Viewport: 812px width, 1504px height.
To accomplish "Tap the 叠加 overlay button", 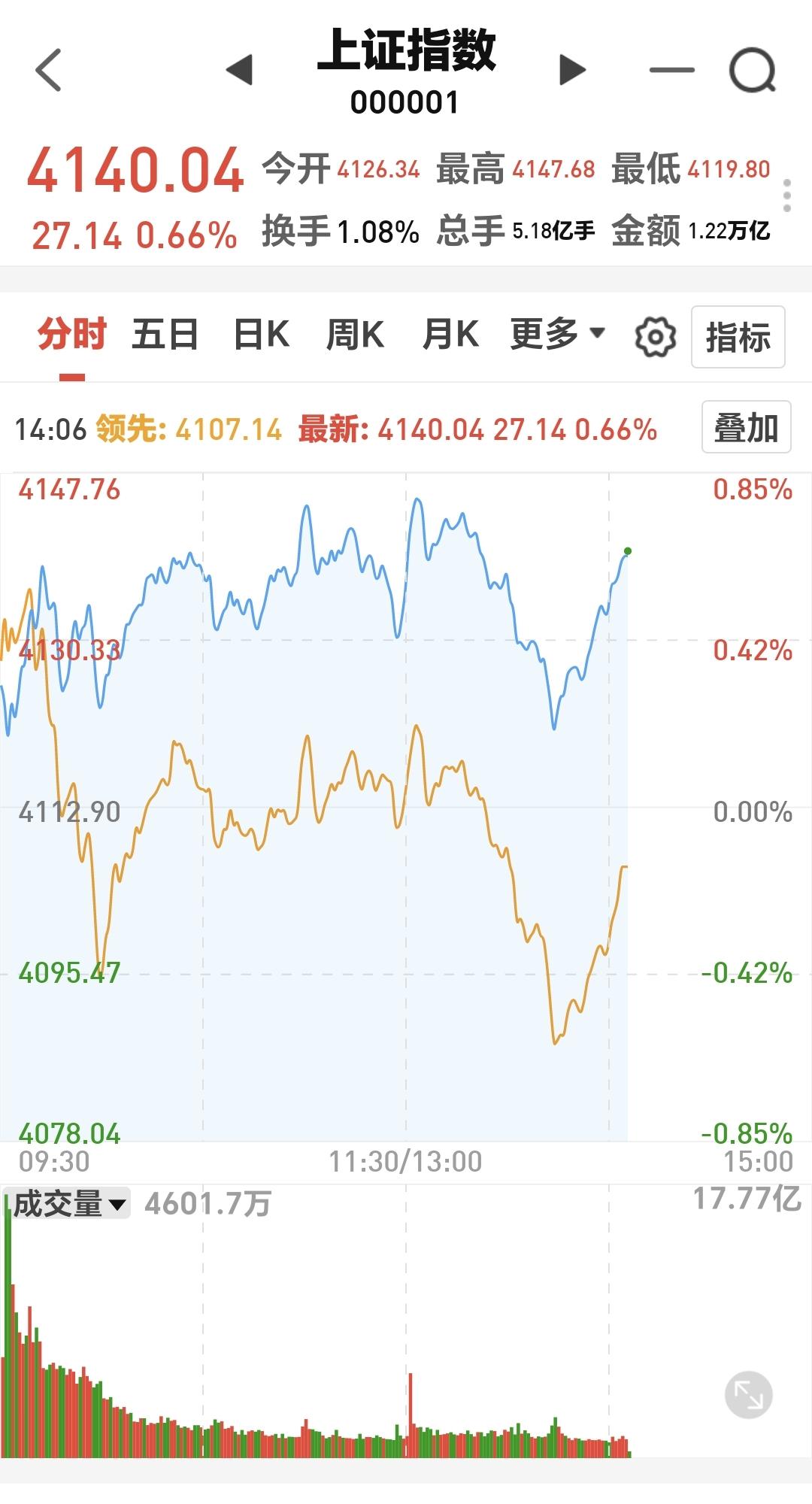I will (746, 427).
